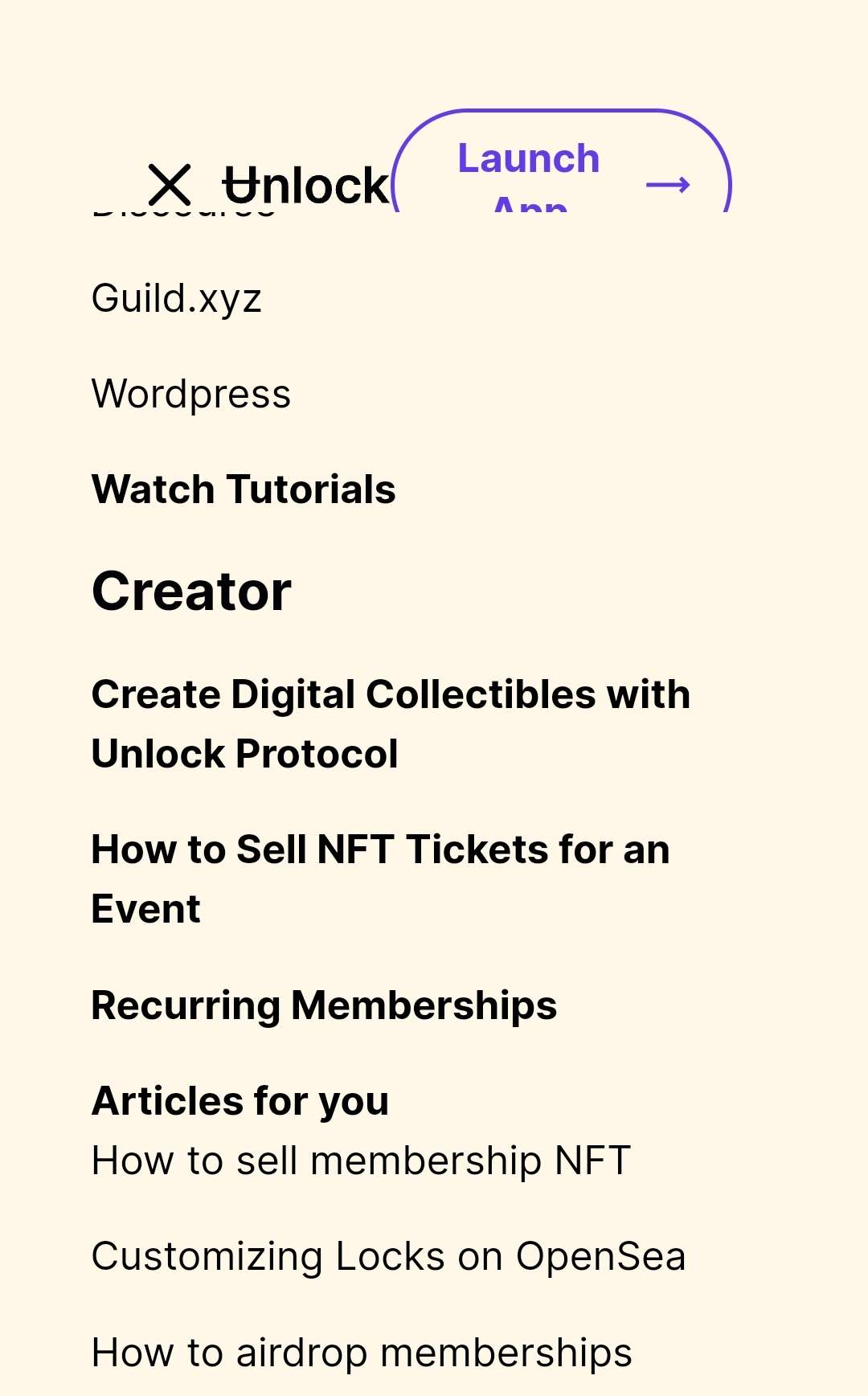Open How to Sell NFT Tickets for an Event
The image size is (868, 1396).
pyautogui.click(x=380, y=878)
